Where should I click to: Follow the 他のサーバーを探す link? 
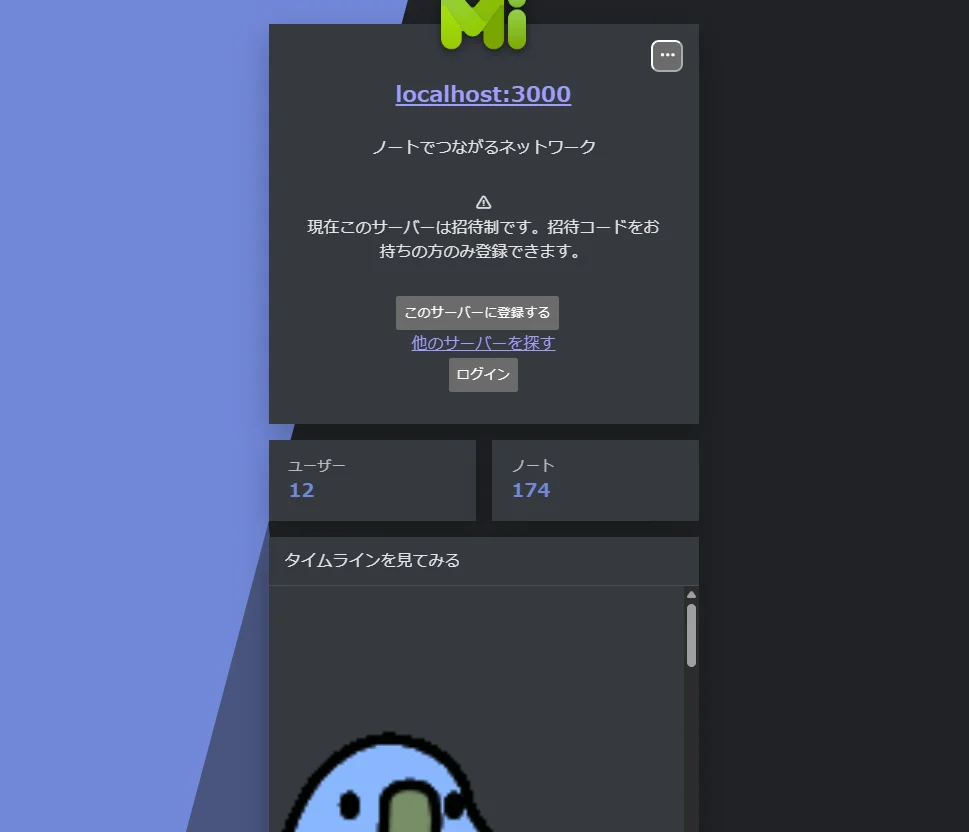[483, 343]
